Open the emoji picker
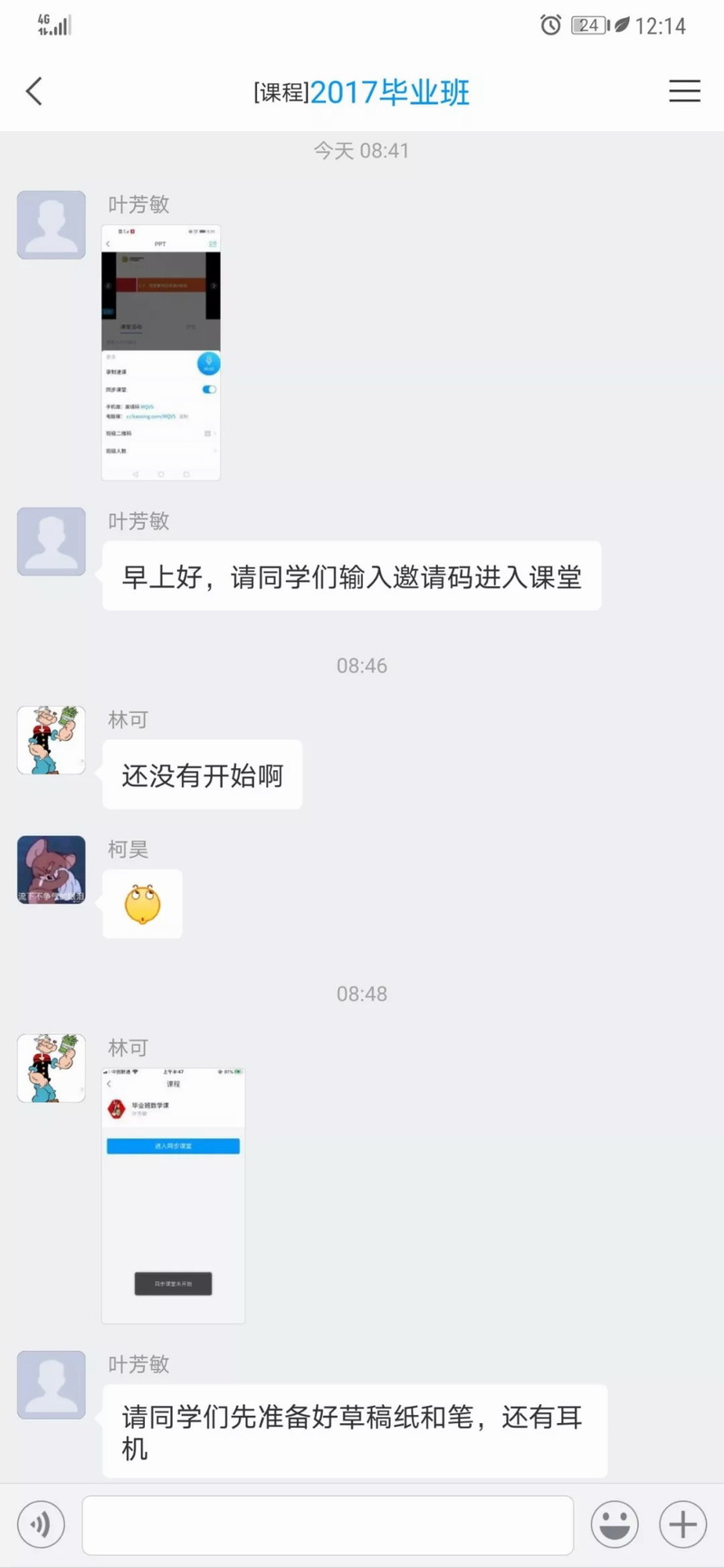Viewport: 724px width, 1568px height. (614, 1525)
